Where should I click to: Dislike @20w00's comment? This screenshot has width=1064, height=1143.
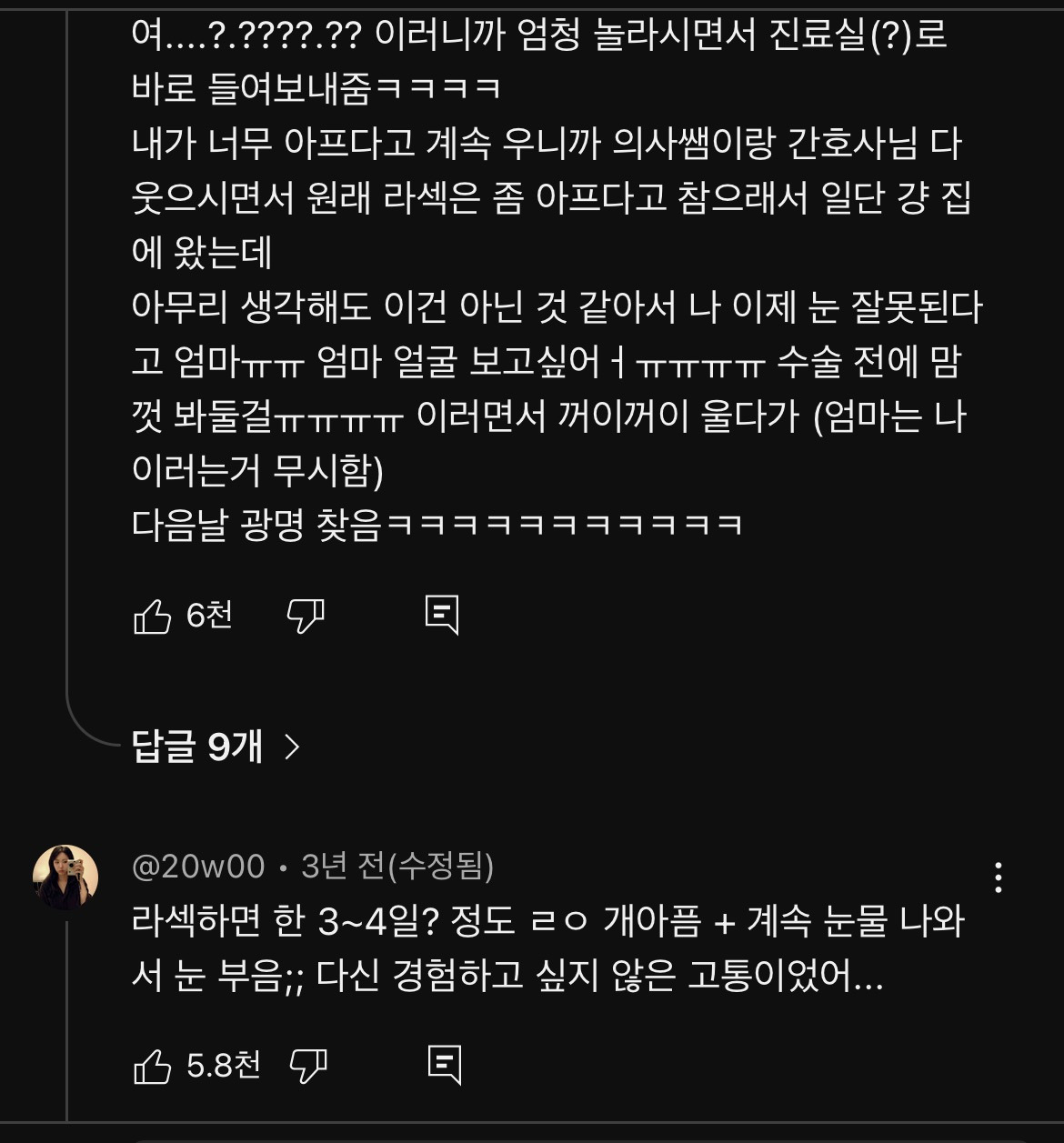click(x=307, y=1064)
